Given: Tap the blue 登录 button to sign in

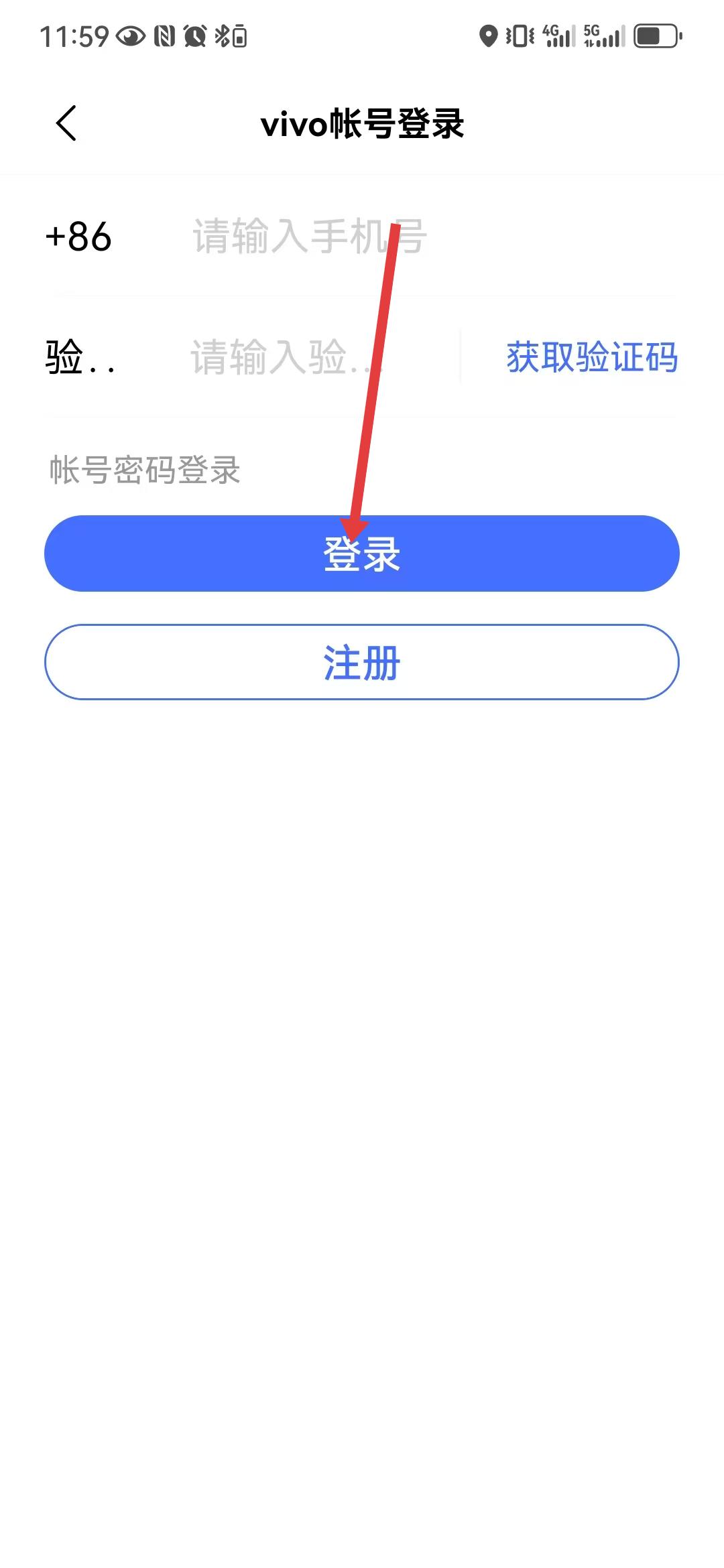Looking at the screenshot, I should 362,553.
